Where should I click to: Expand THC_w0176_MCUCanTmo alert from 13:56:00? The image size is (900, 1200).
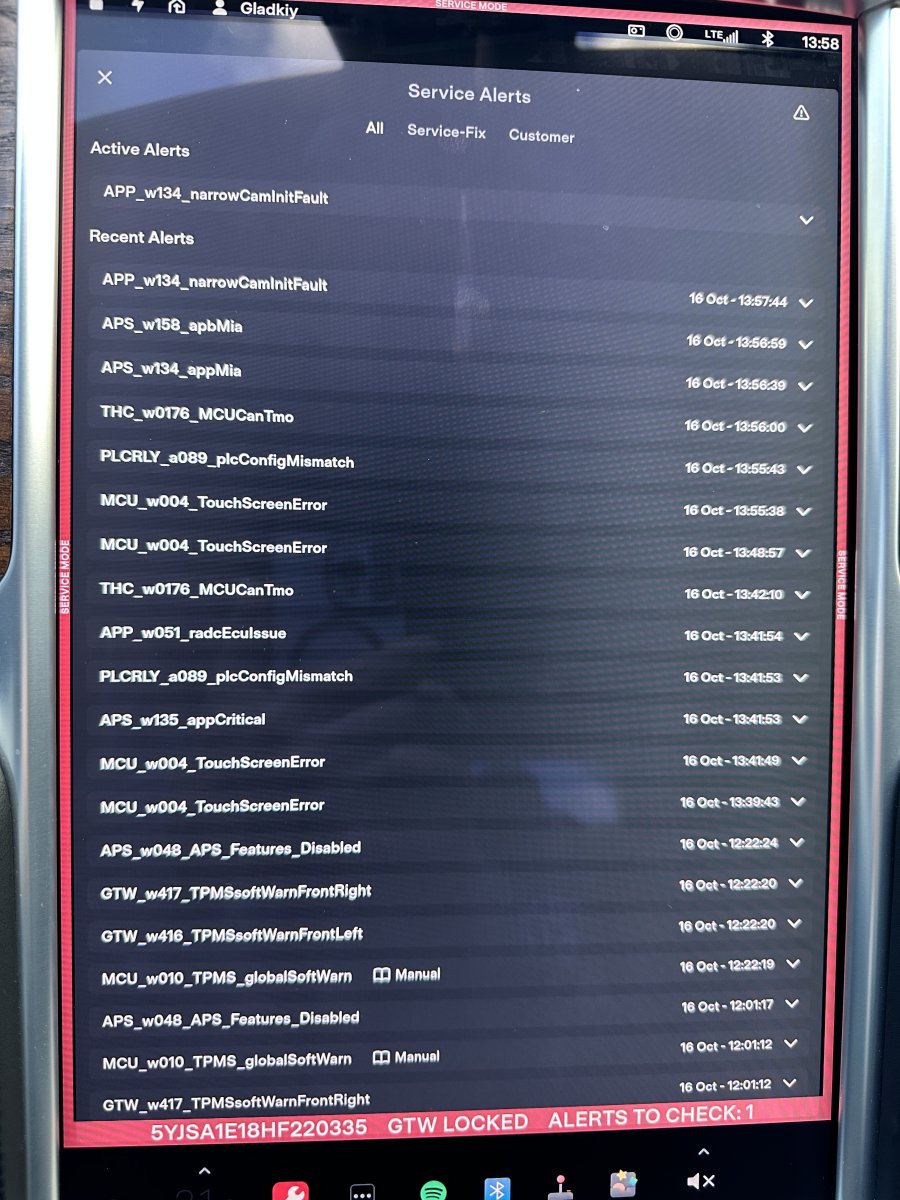805,427
